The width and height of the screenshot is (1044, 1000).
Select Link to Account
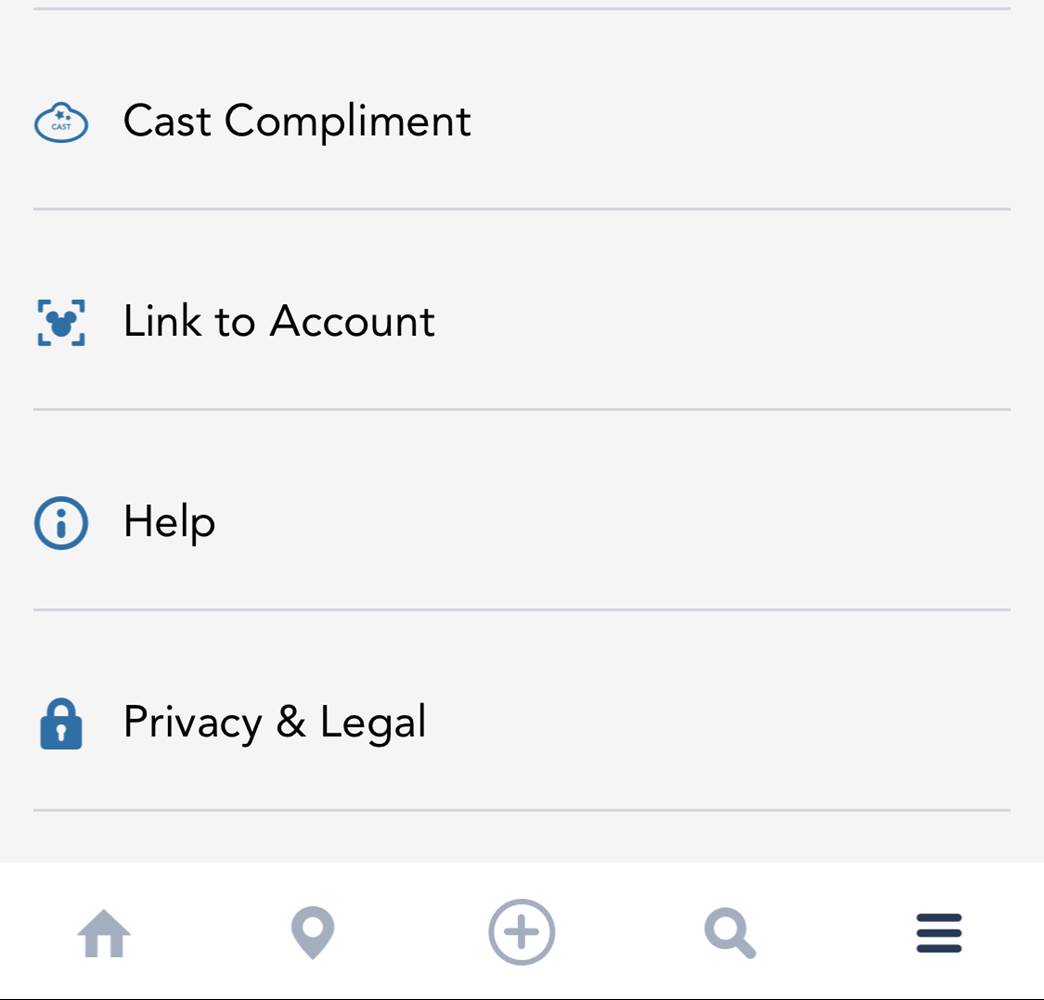(x=278, y=322)
